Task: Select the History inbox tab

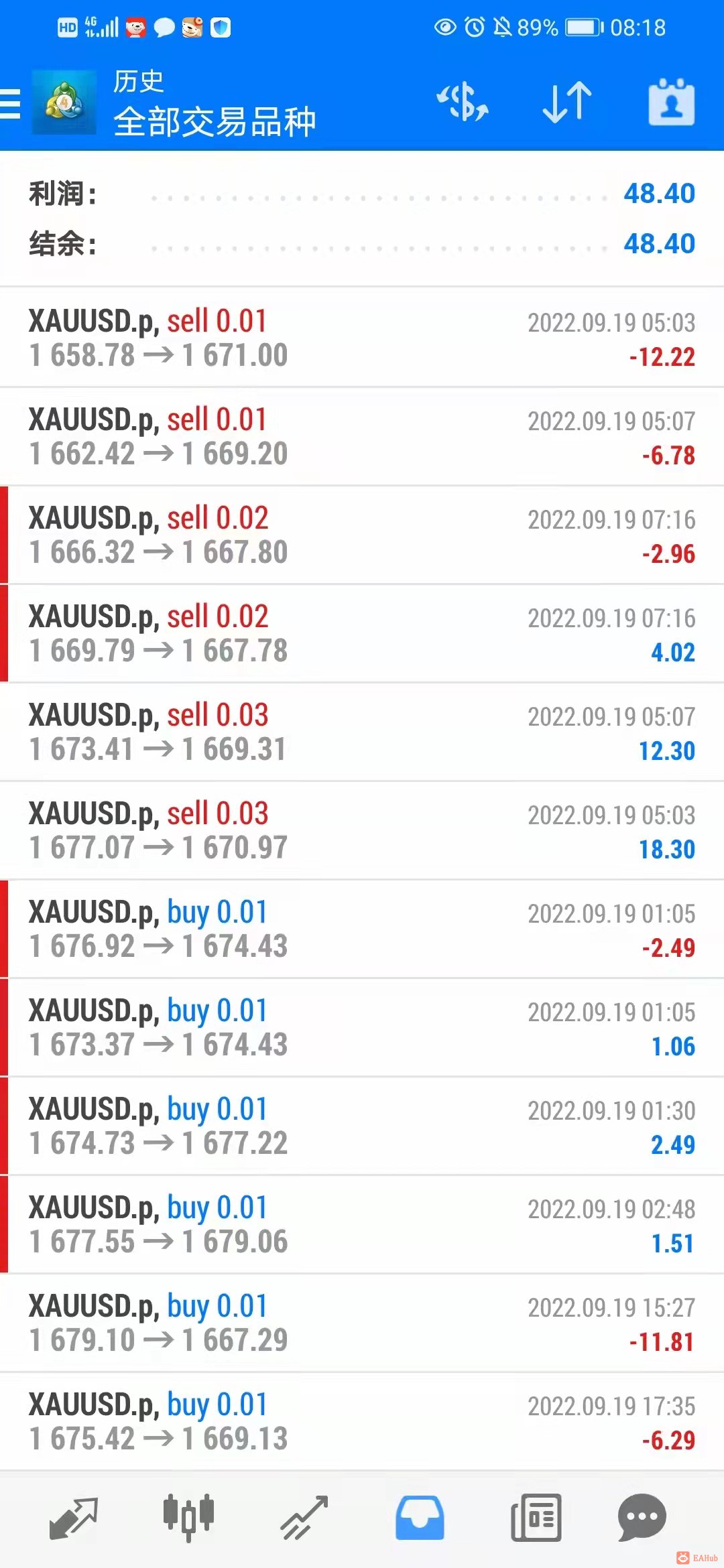Action: coord(420,1518)
